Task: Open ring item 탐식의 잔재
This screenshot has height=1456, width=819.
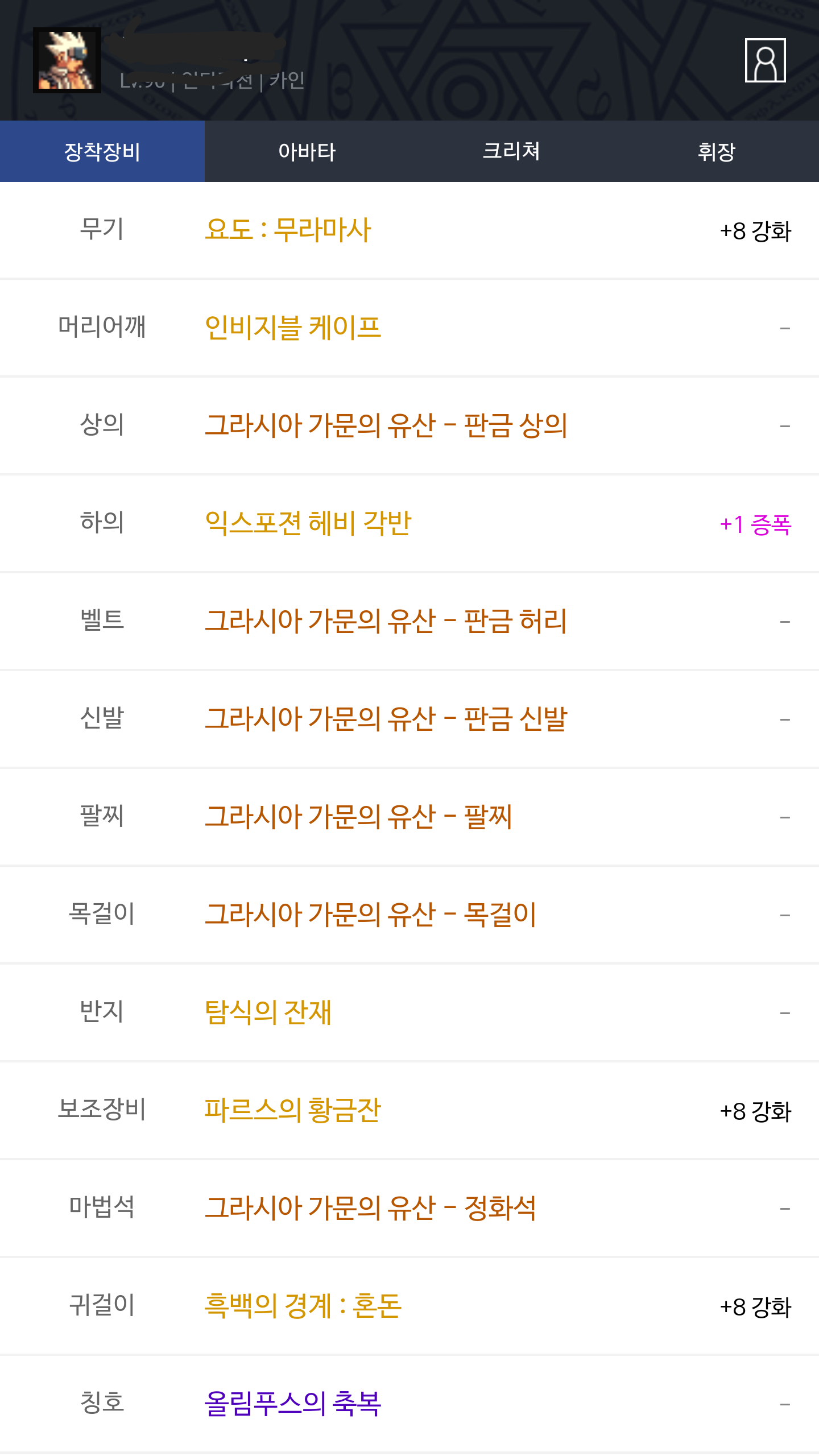Action: click(x=268, y=1013)
